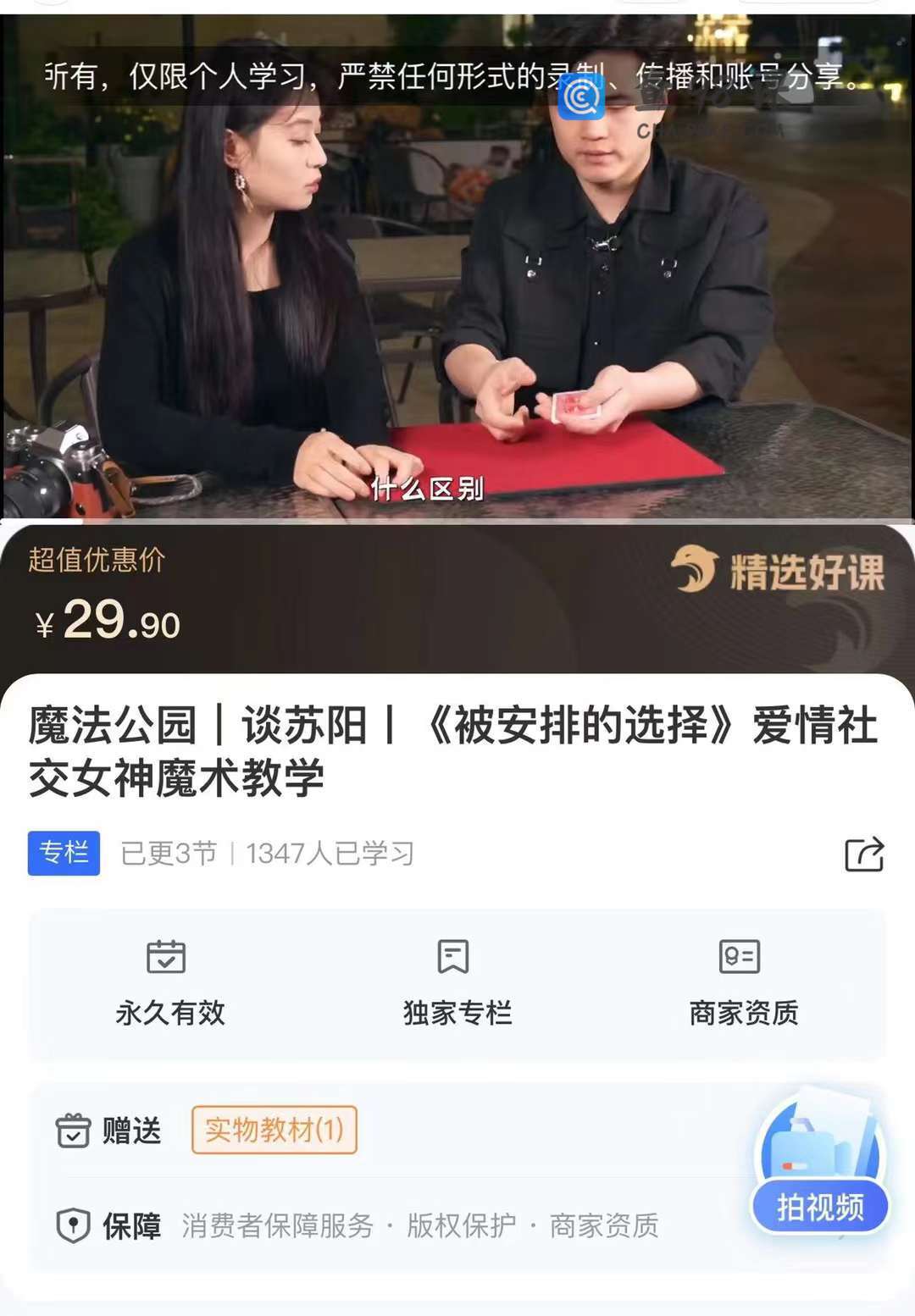Share this magic course
This screenshot has width=915, height=1316.
[864, 854]
